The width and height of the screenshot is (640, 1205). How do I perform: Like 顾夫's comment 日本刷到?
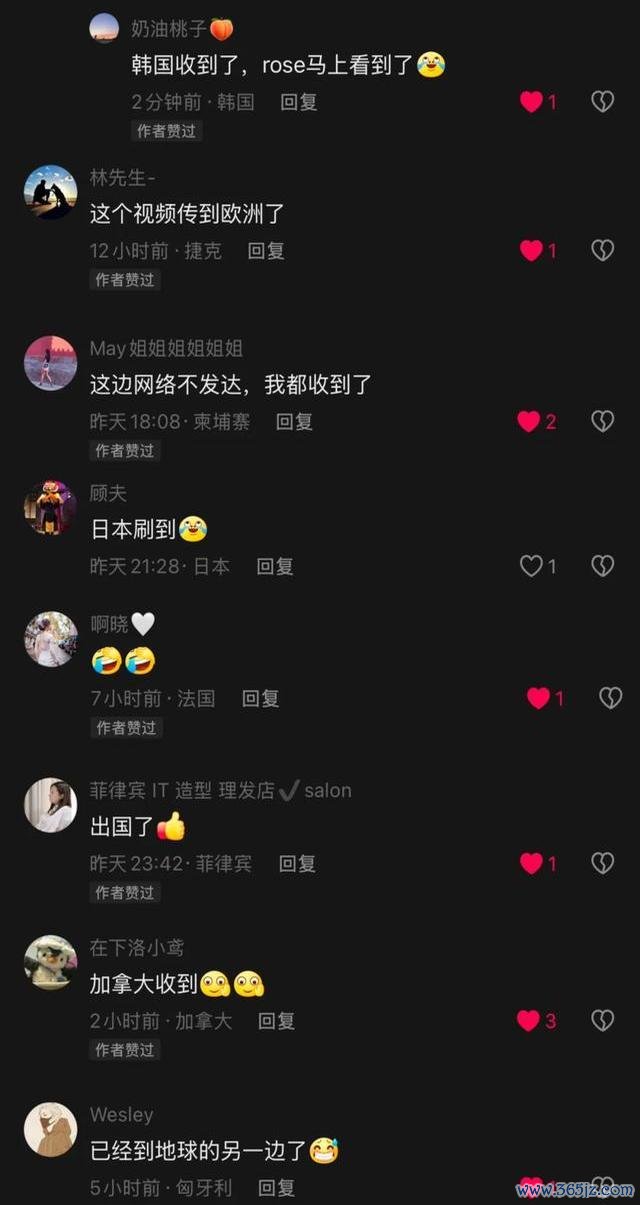(531, 566)
